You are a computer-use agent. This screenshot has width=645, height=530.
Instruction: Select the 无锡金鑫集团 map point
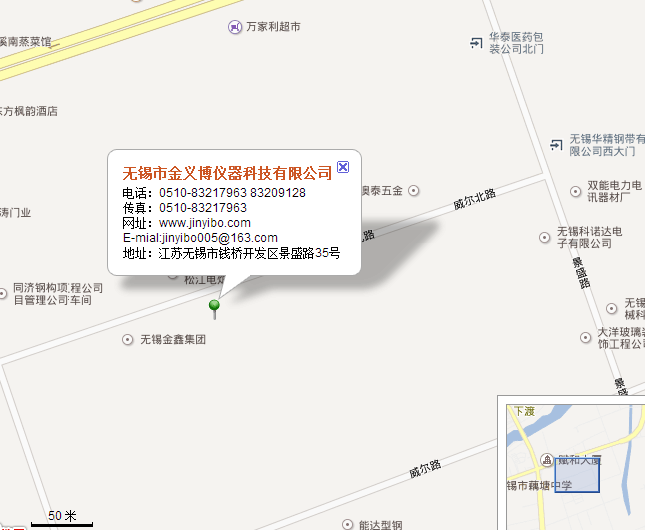coord(127,340)
